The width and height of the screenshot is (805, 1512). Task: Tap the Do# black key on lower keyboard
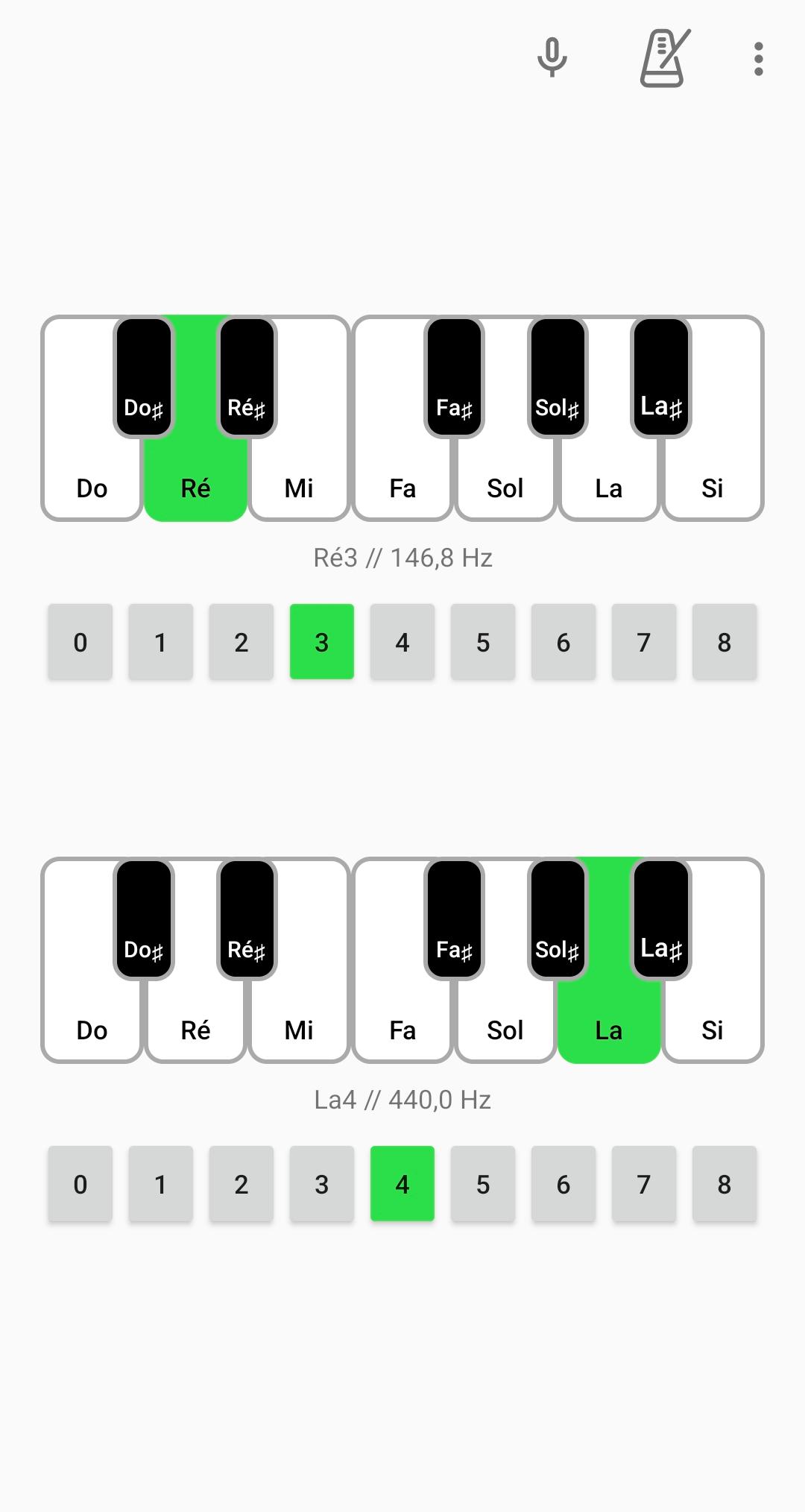[143, 919]
